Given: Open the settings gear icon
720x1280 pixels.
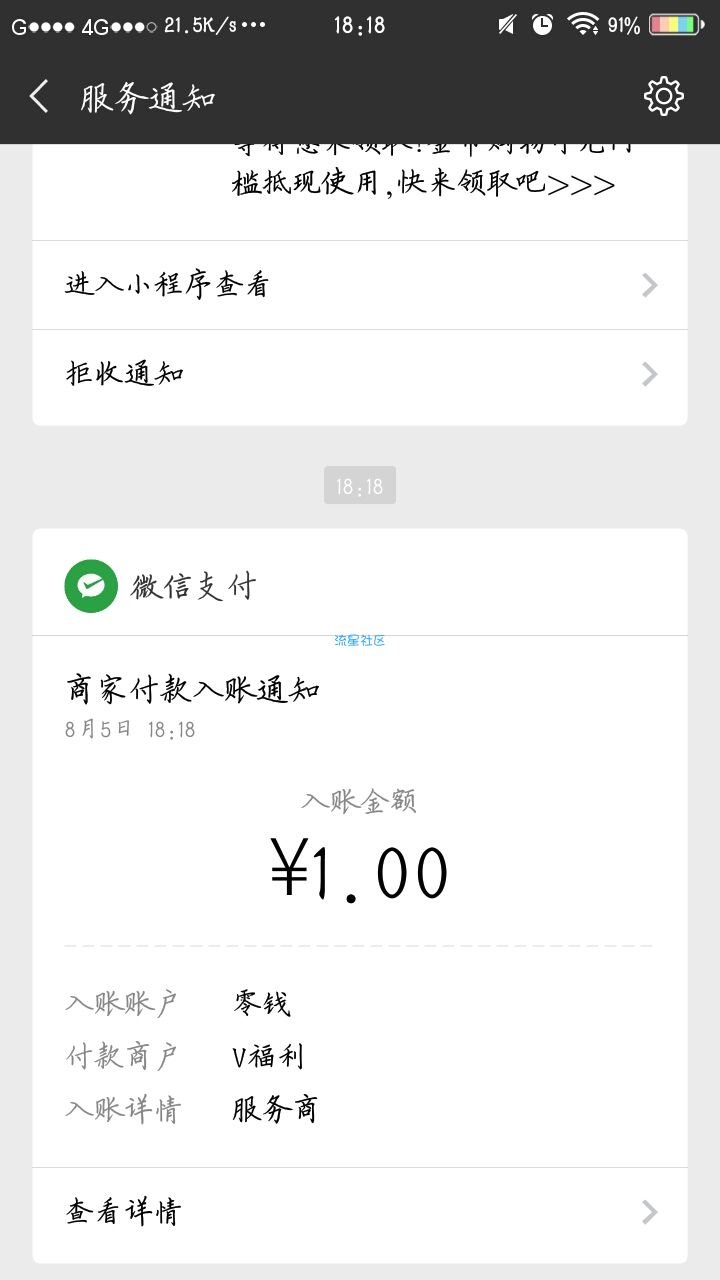Looking at the screenshot, I should [664, 97].
